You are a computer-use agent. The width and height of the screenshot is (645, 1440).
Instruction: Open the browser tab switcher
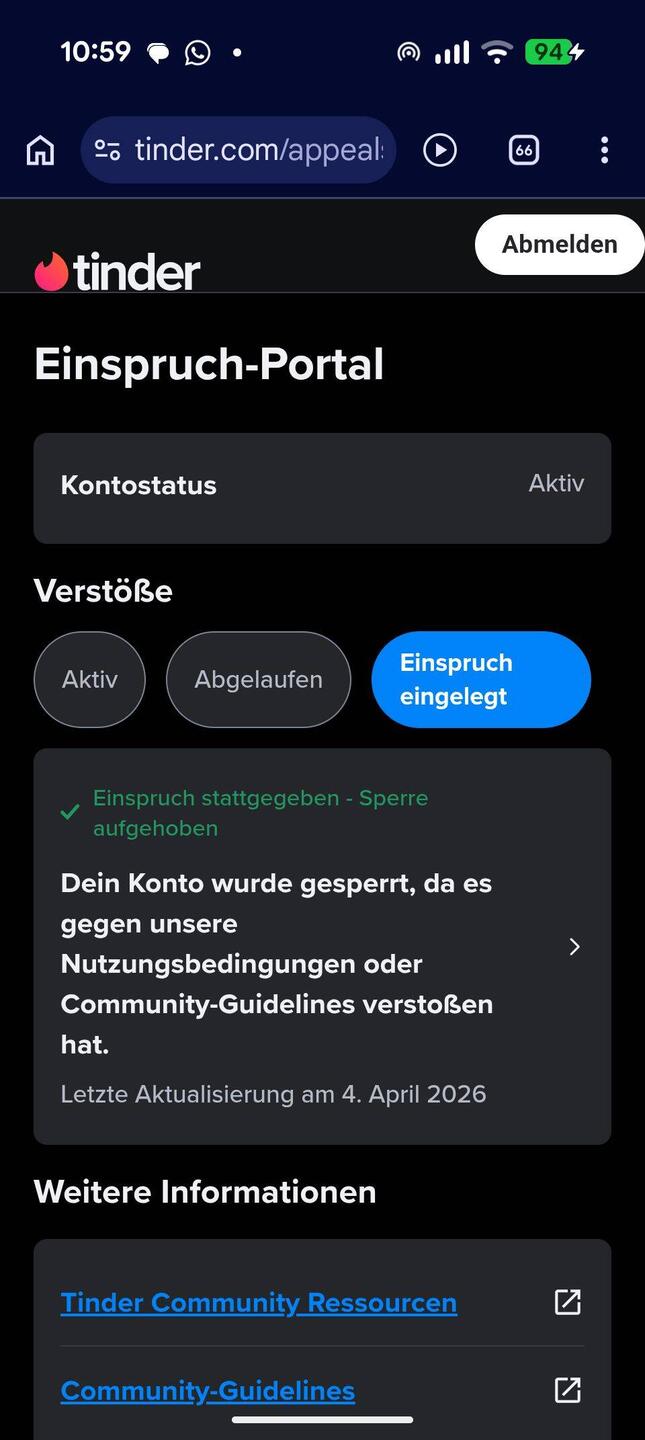pos(524,150)
